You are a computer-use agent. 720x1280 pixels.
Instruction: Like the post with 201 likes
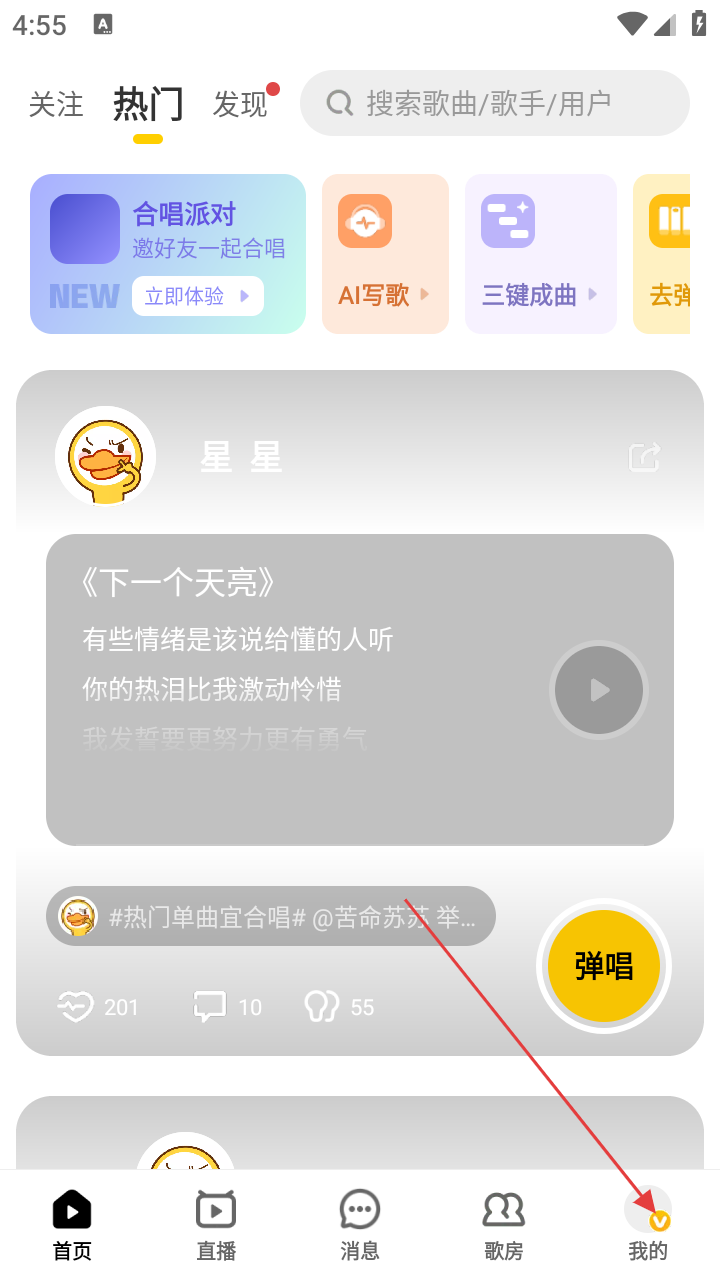pyautogui.click(x=77, y=1006)
